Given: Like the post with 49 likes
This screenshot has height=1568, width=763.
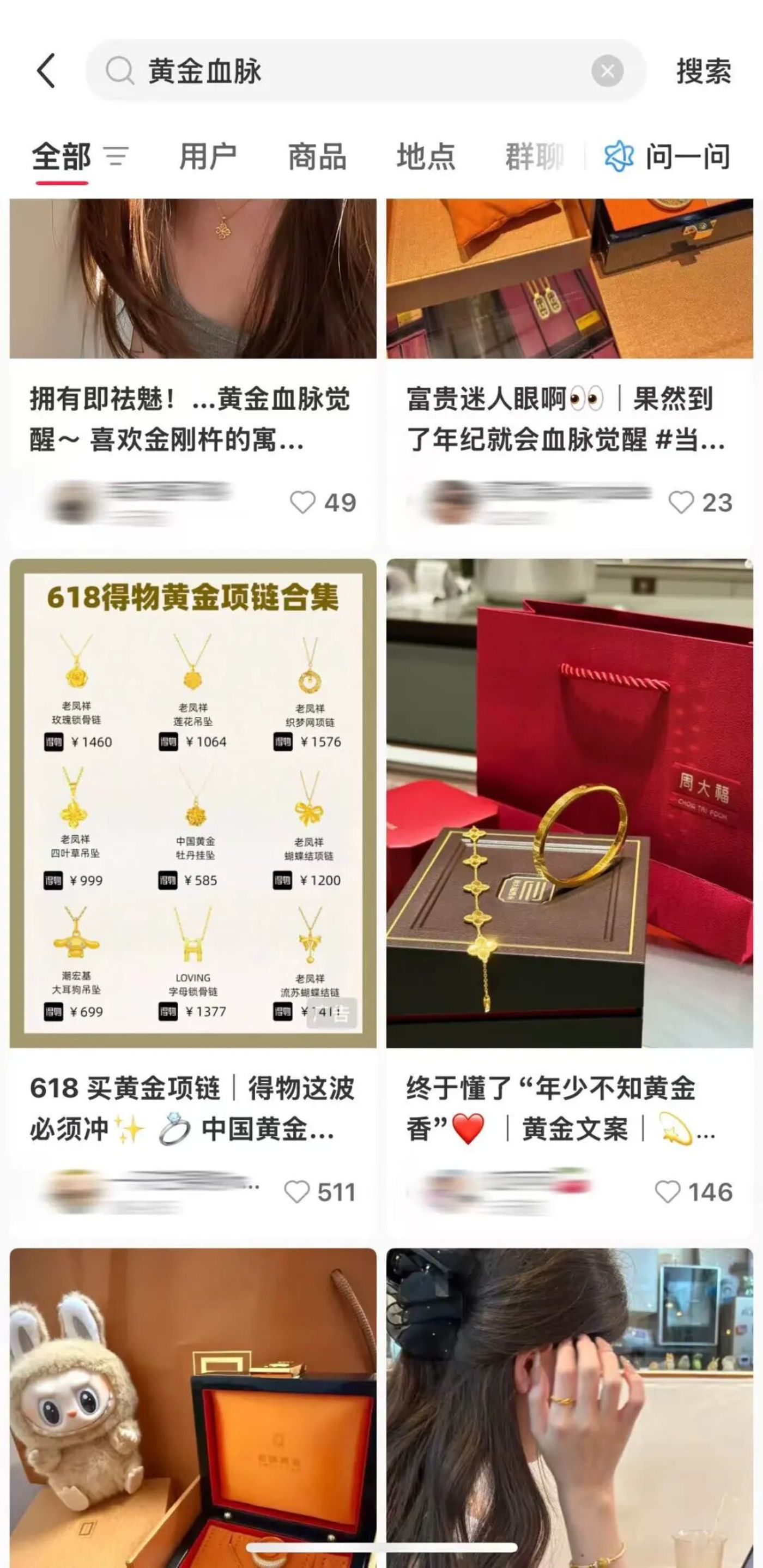Looking at the screenshot, I should click(x=302, y=503).
